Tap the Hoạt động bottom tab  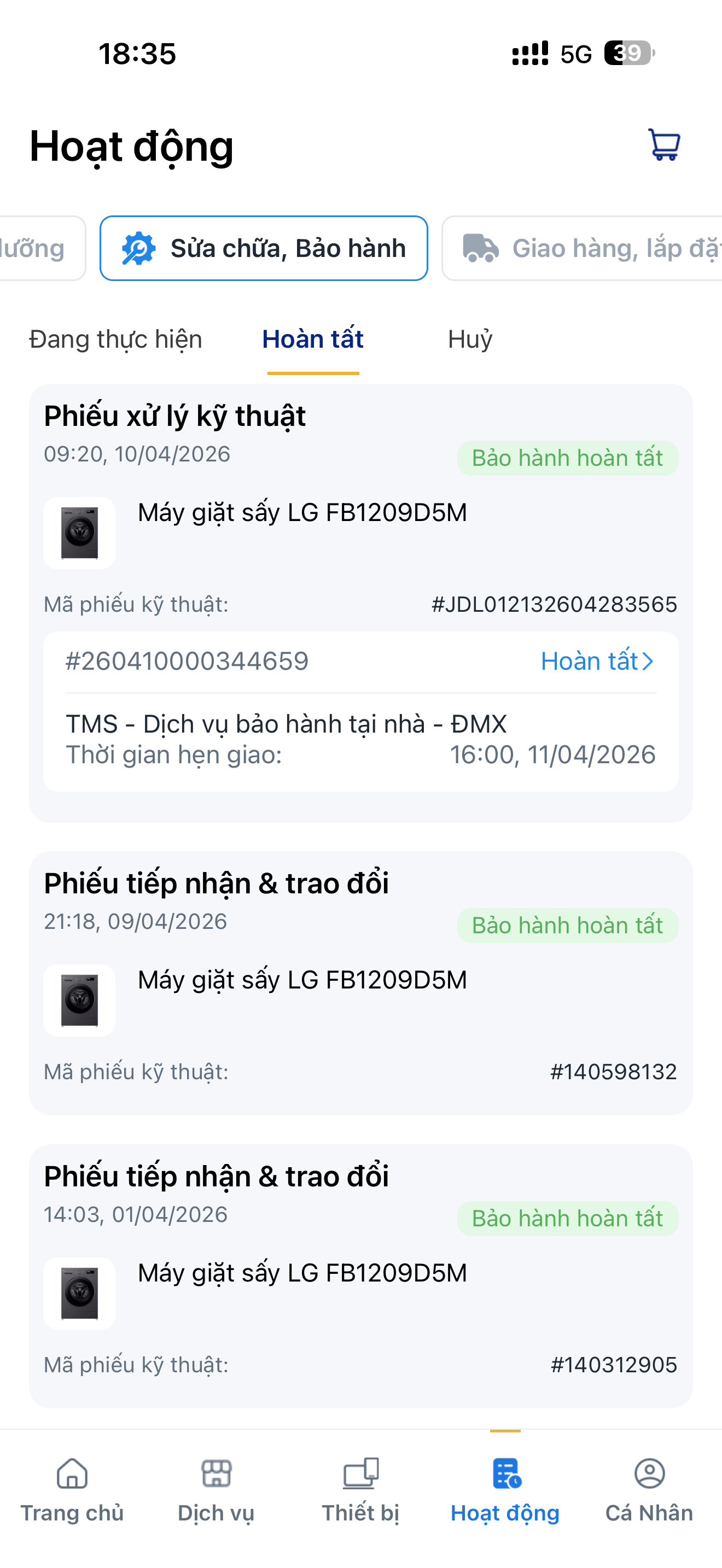pos(505,1489)
